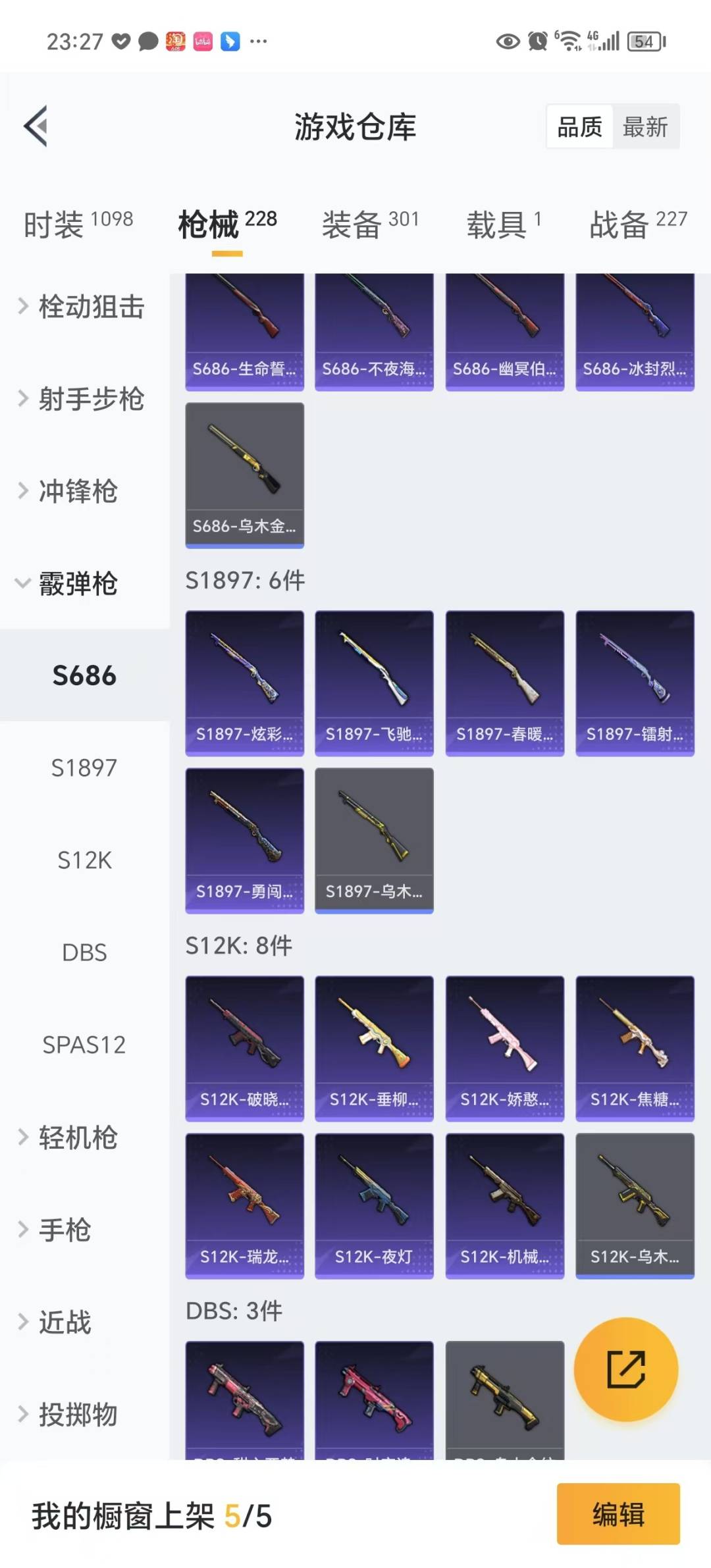Jump to DBS in the sidebar
711x1568 pixels.
[x=84, y=953]
